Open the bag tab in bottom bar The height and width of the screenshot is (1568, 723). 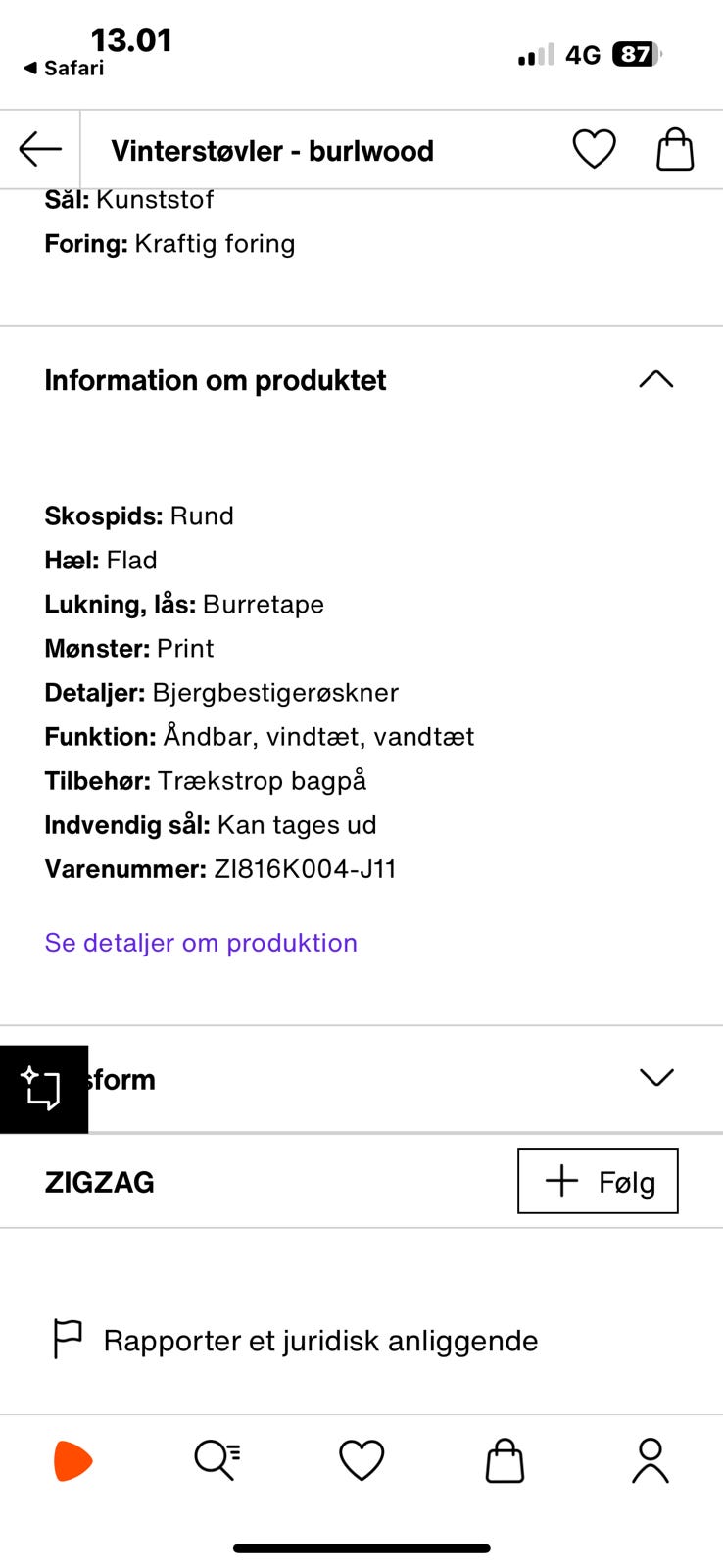point(506,1460)
